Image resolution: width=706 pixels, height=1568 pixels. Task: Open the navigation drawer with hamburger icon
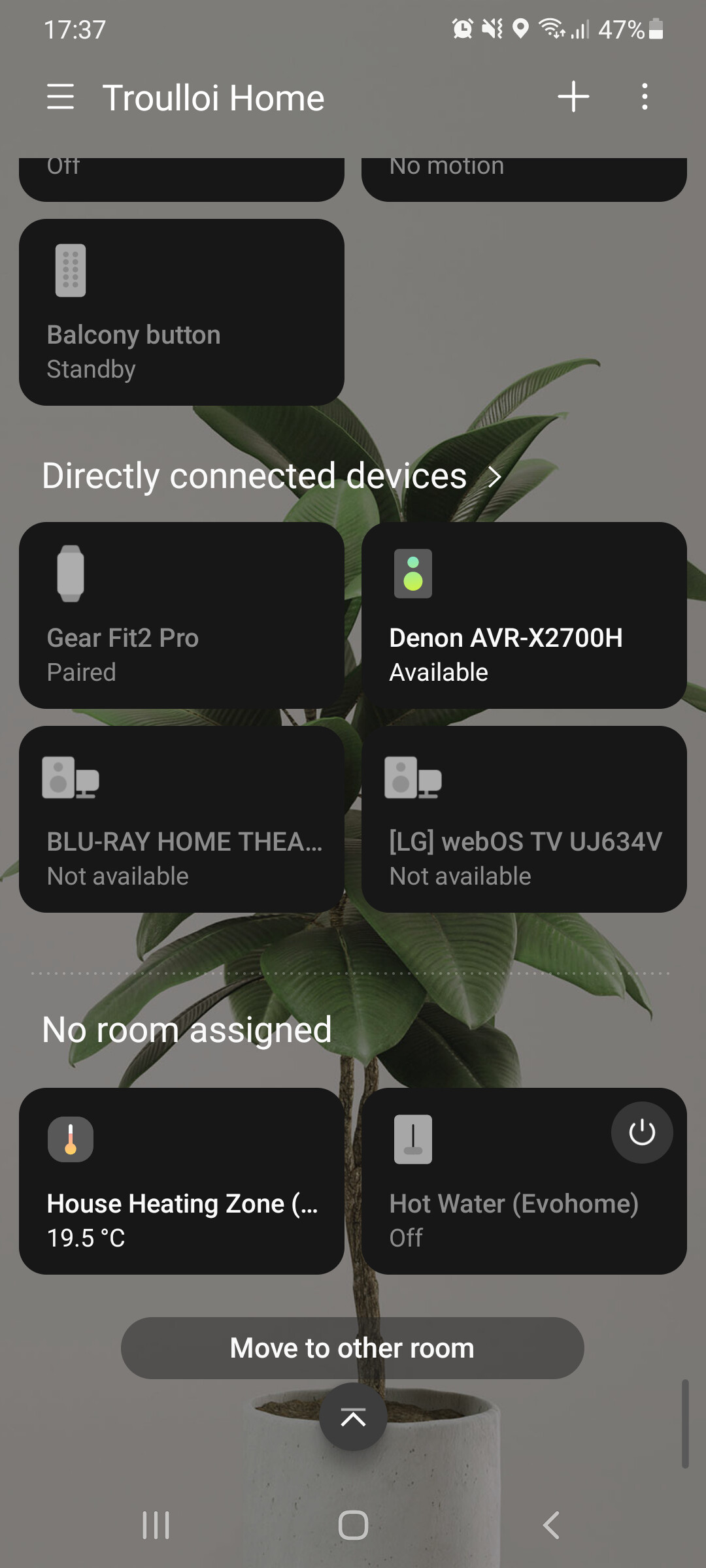pyautogui.click(x=61, y=97)
